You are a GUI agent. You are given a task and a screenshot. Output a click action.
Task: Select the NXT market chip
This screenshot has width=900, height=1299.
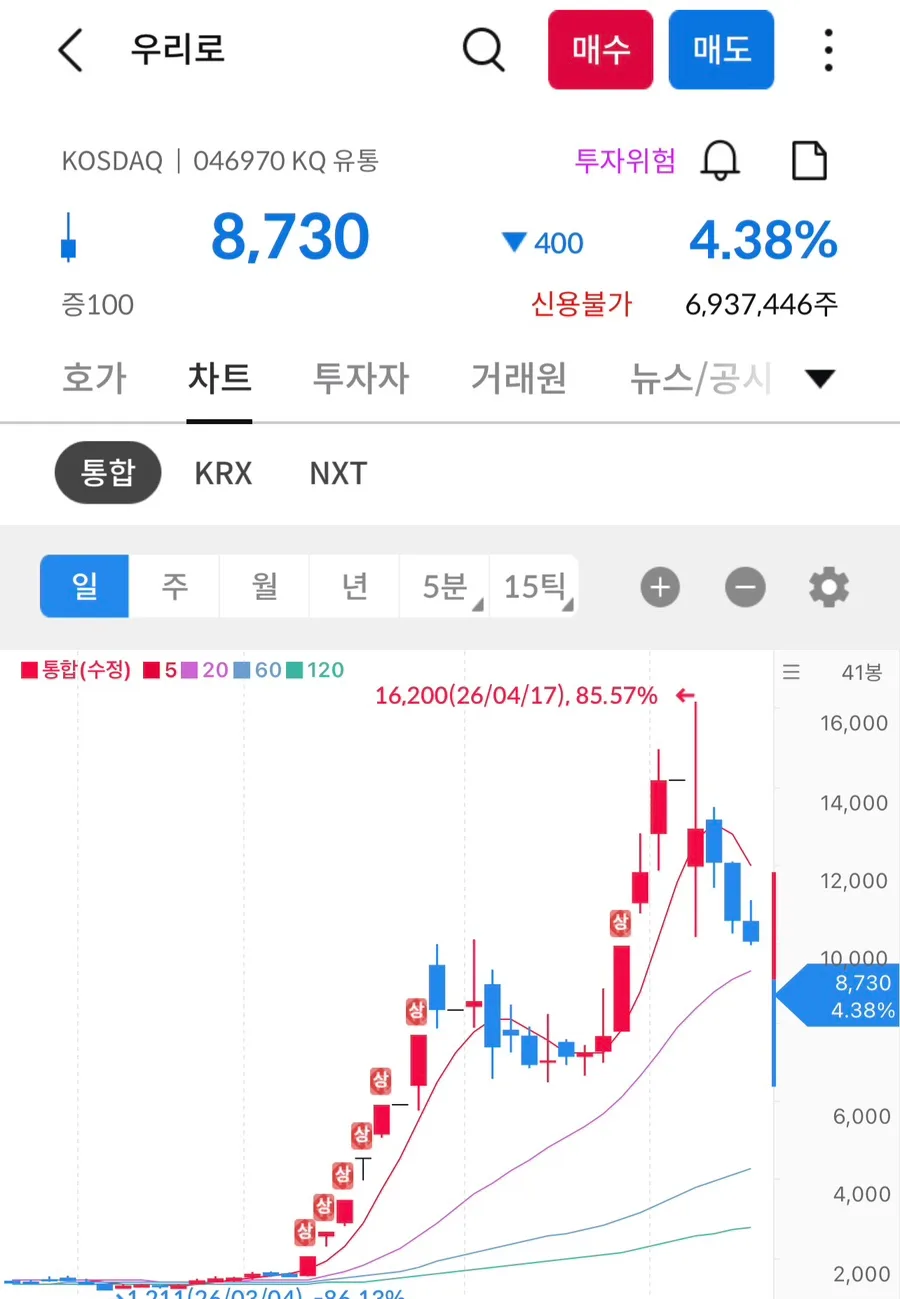click(x=338, y=473)
